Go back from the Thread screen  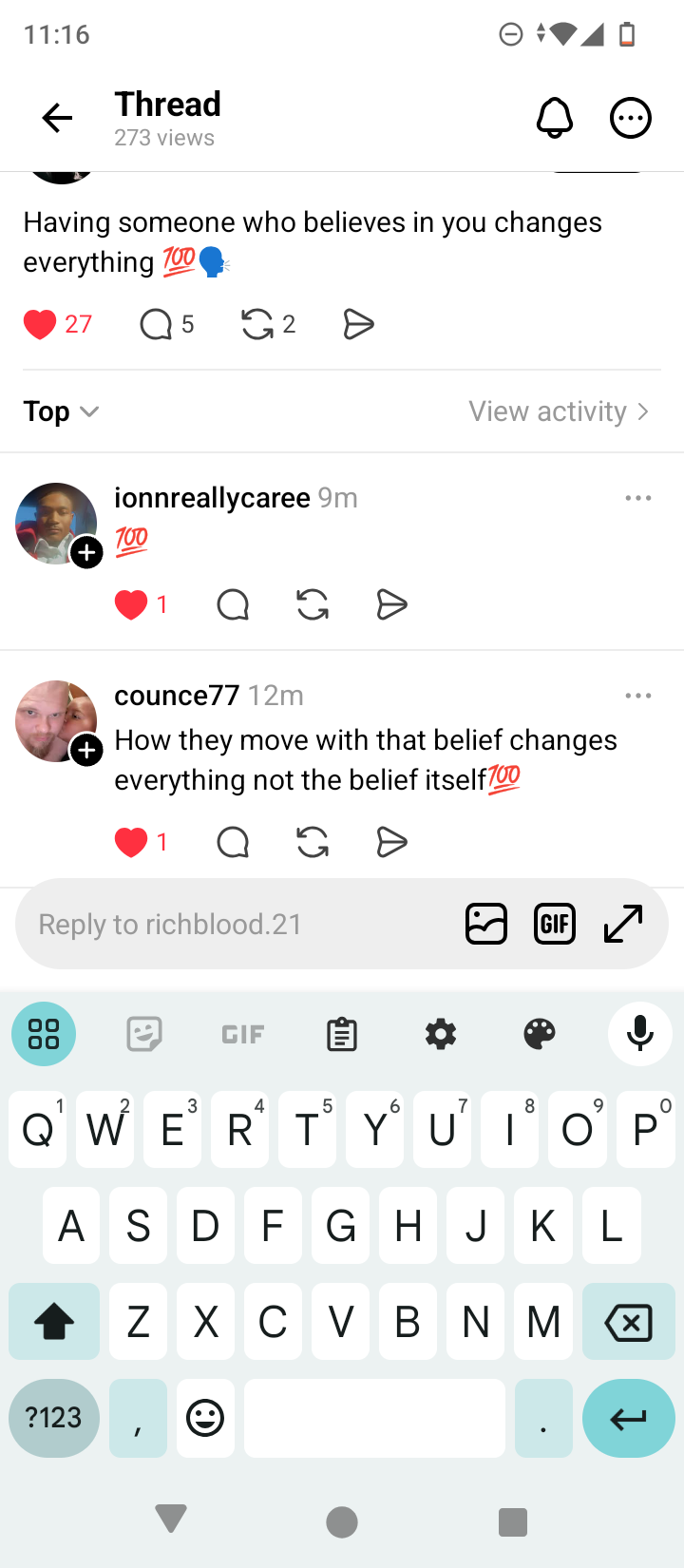click(57, 118)
